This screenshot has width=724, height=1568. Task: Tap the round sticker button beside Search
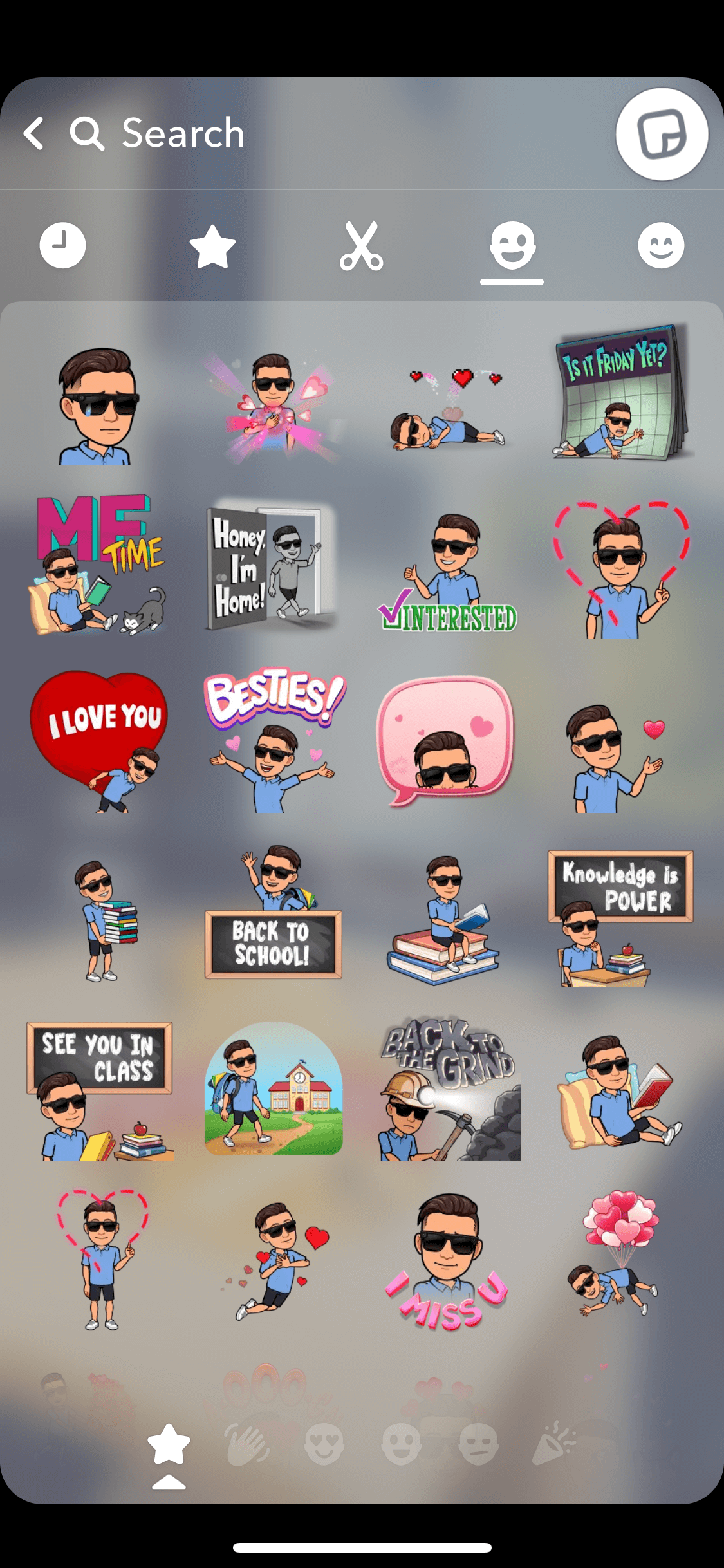pos(662,134)
